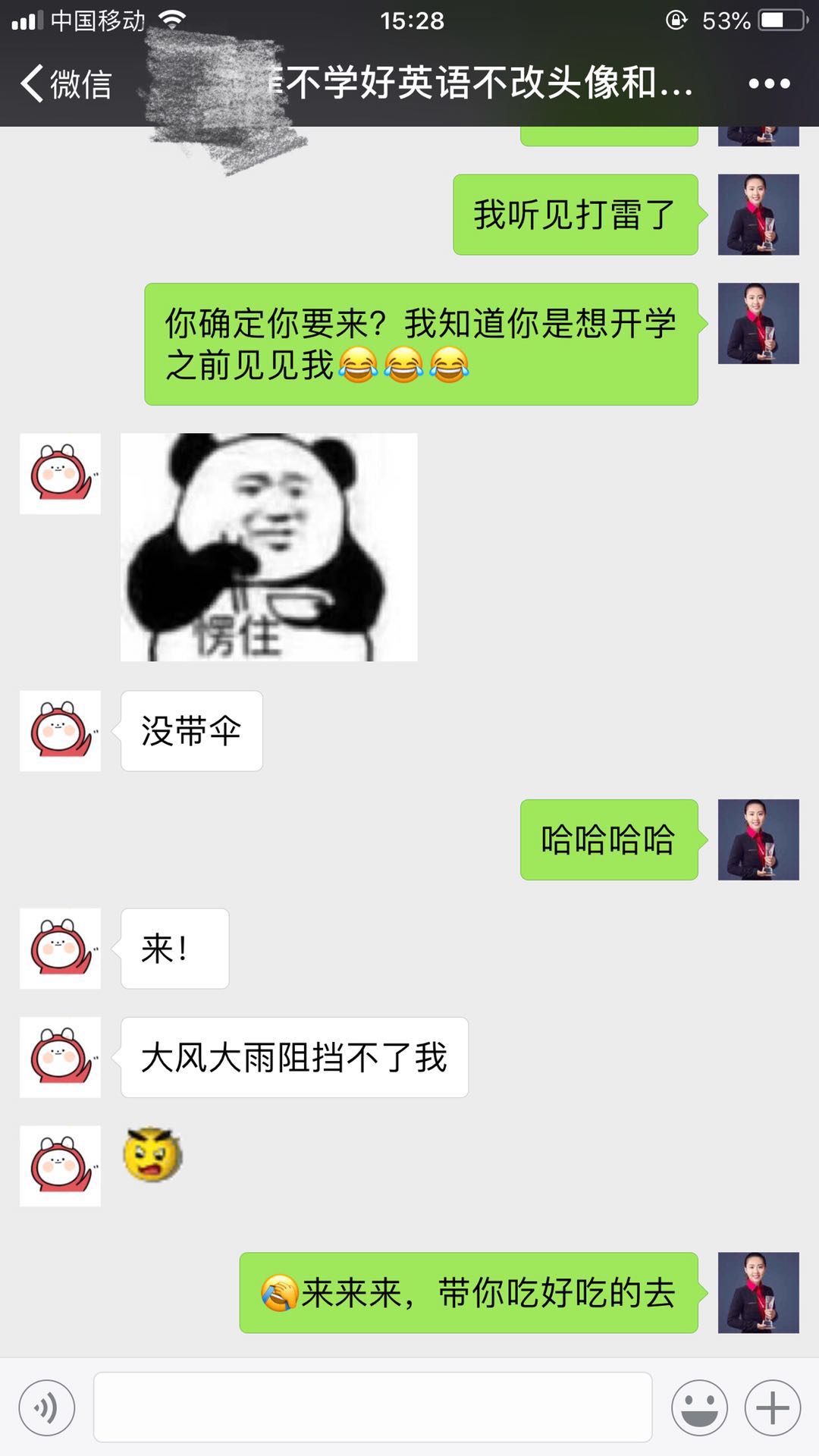Switch to voice message input

point(47,1408)
